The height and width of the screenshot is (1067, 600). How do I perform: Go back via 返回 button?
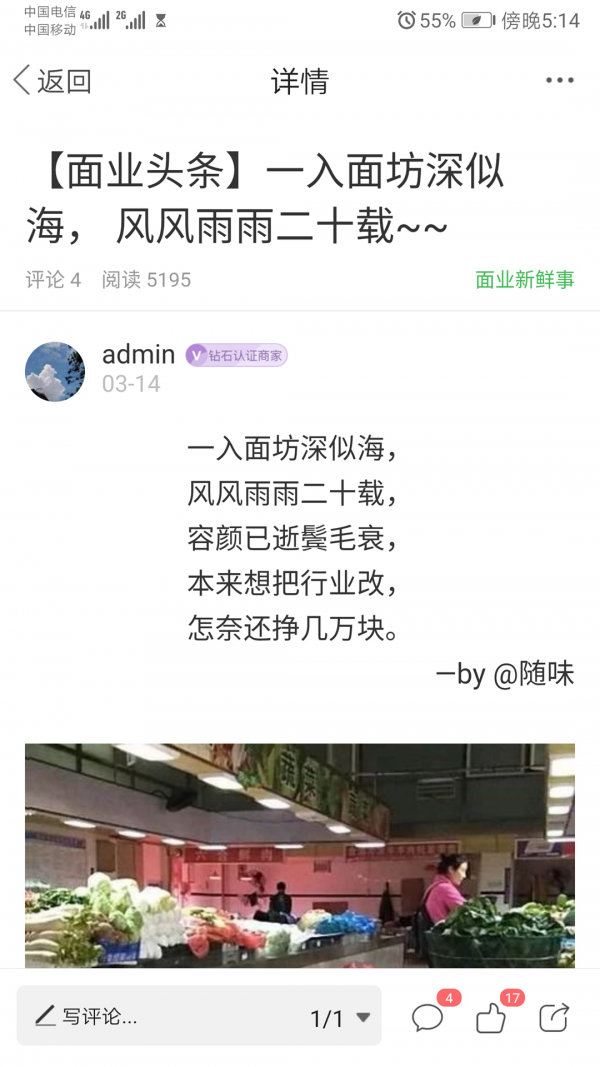pos(52,81)
